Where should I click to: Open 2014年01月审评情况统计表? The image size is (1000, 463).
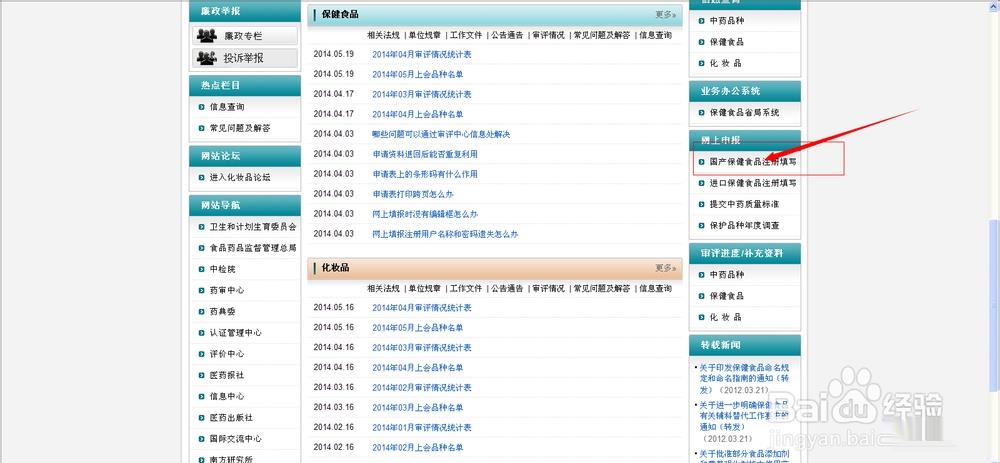(422, 427)
